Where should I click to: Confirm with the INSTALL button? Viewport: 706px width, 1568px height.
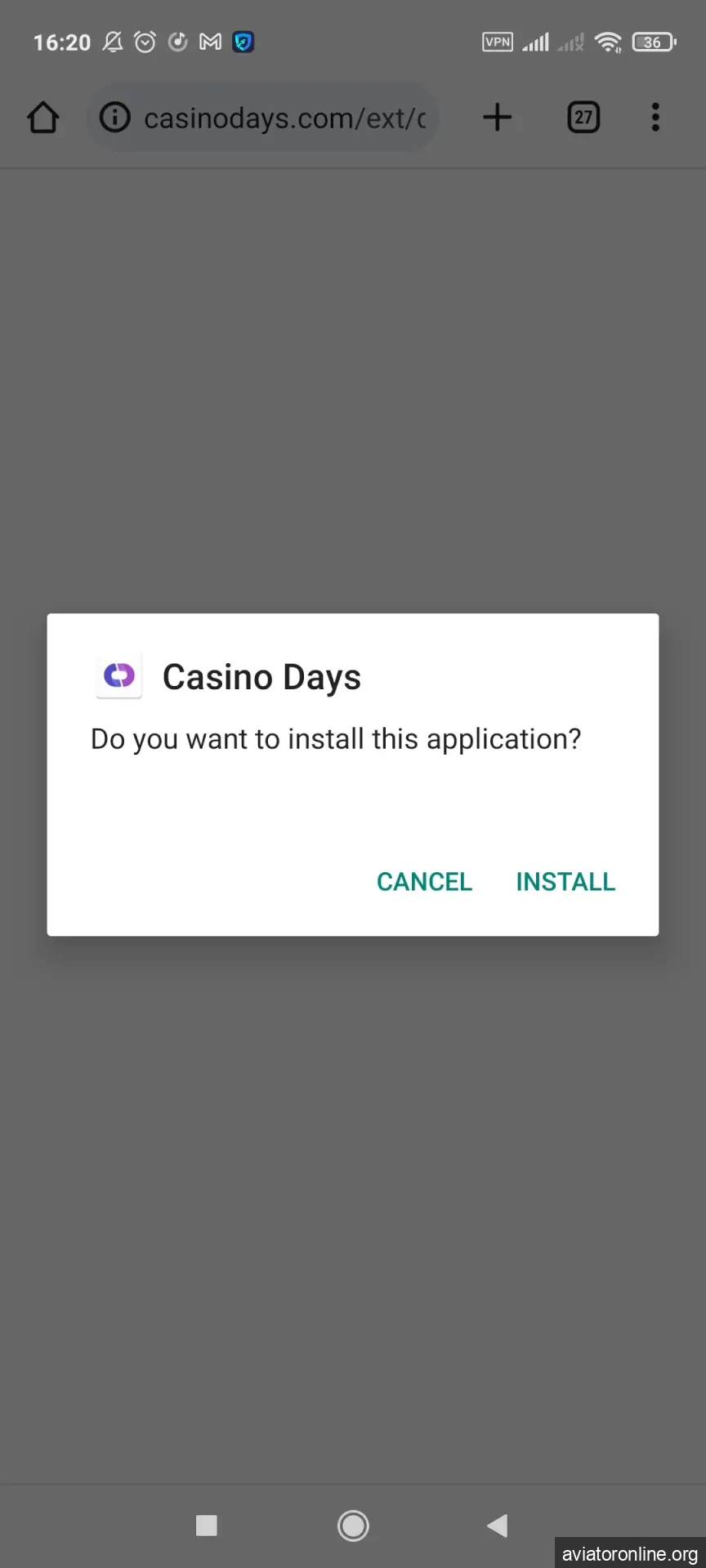coord(565,882)
